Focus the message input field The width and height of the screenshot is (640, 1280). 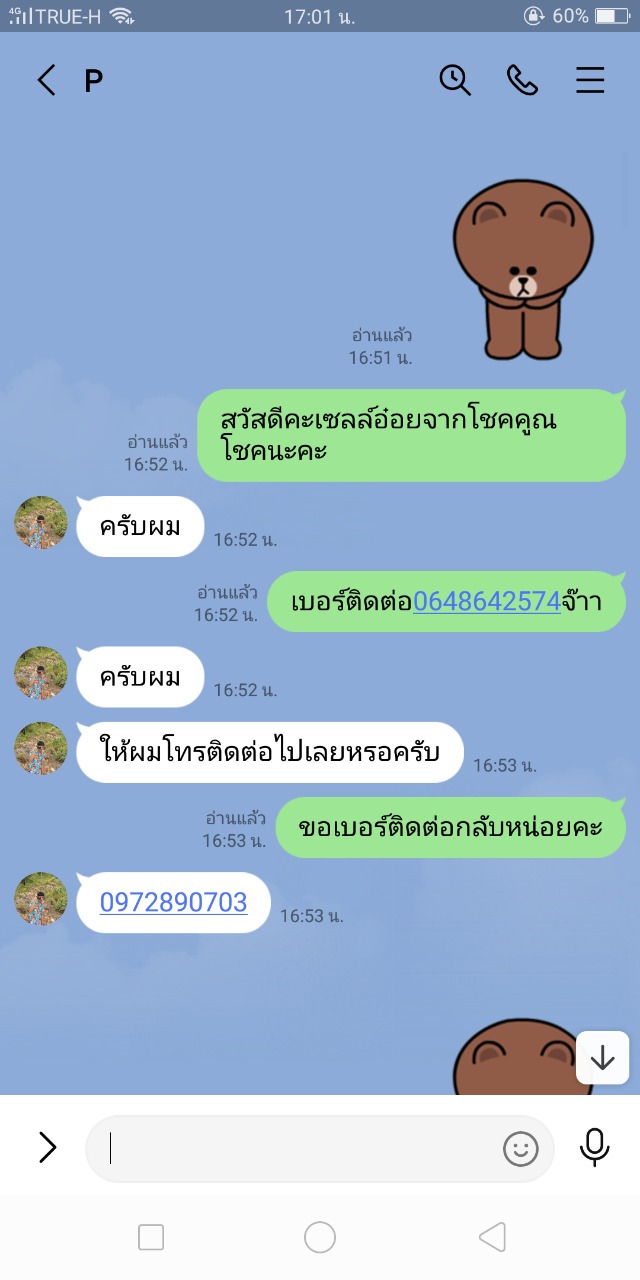pyautogui.click(x=300, y=1149)
